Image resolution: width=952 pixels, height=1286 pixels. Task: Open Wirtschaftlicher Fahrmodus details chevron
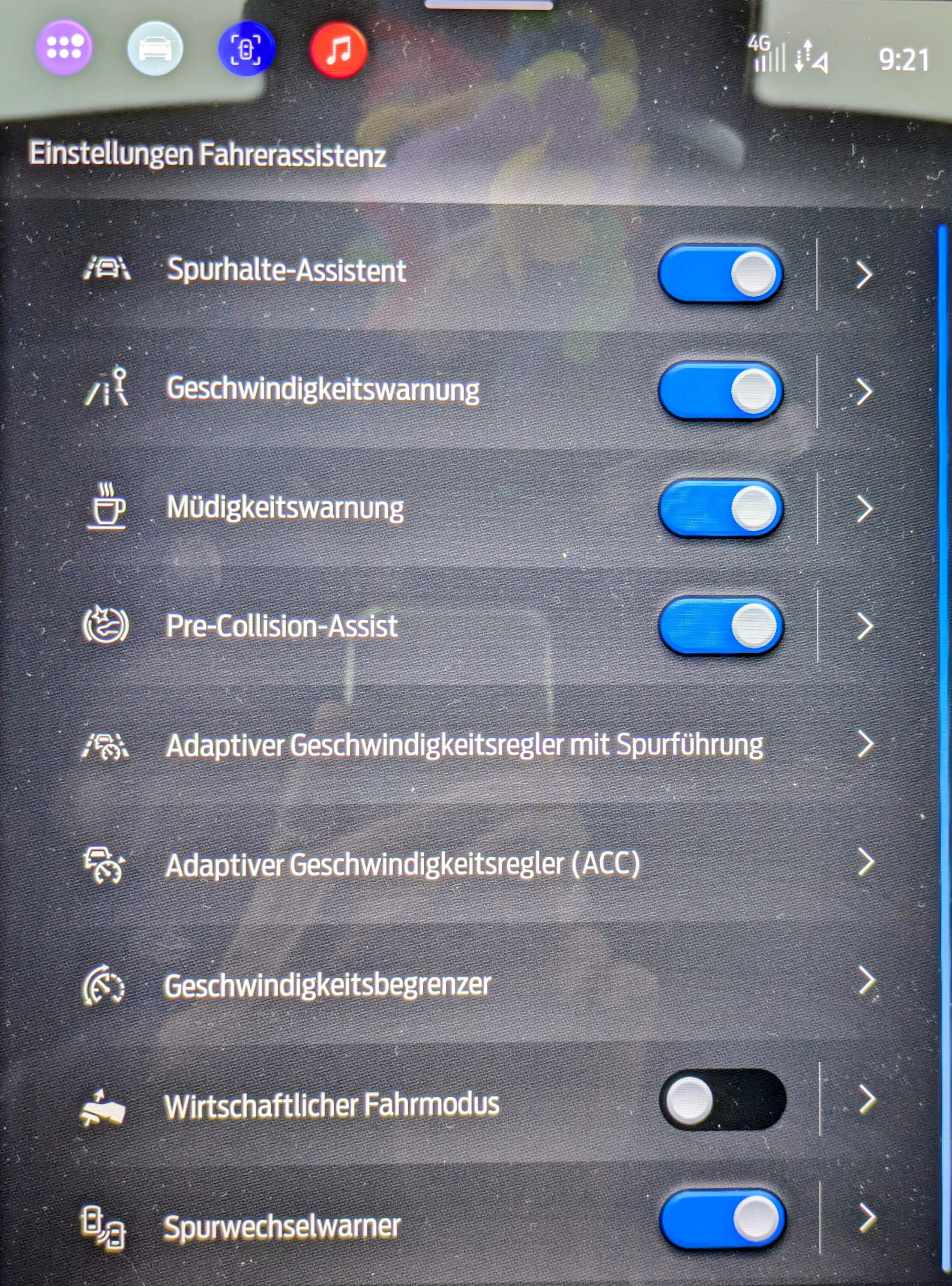point(866,1100)
